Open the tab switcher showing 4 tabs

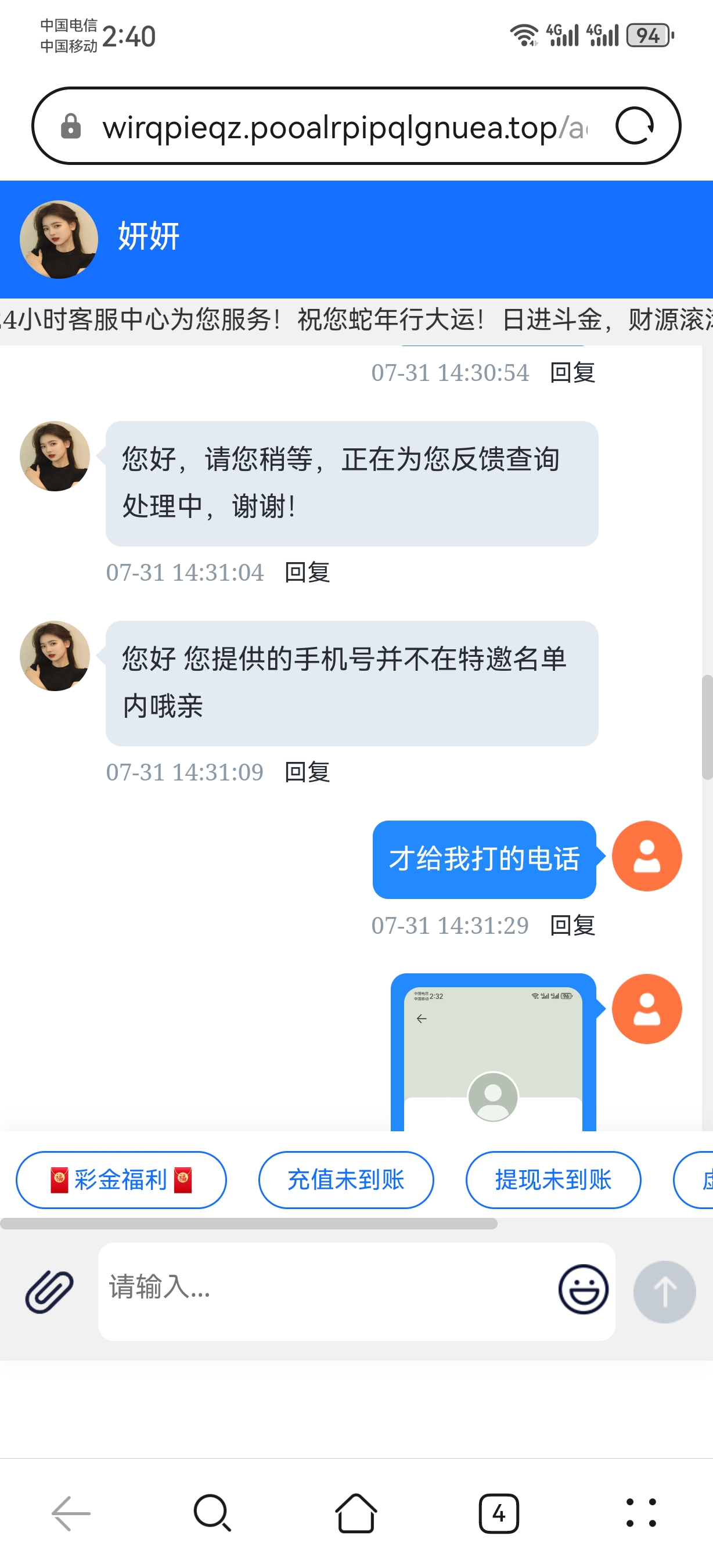click(x=499, y=1513)
